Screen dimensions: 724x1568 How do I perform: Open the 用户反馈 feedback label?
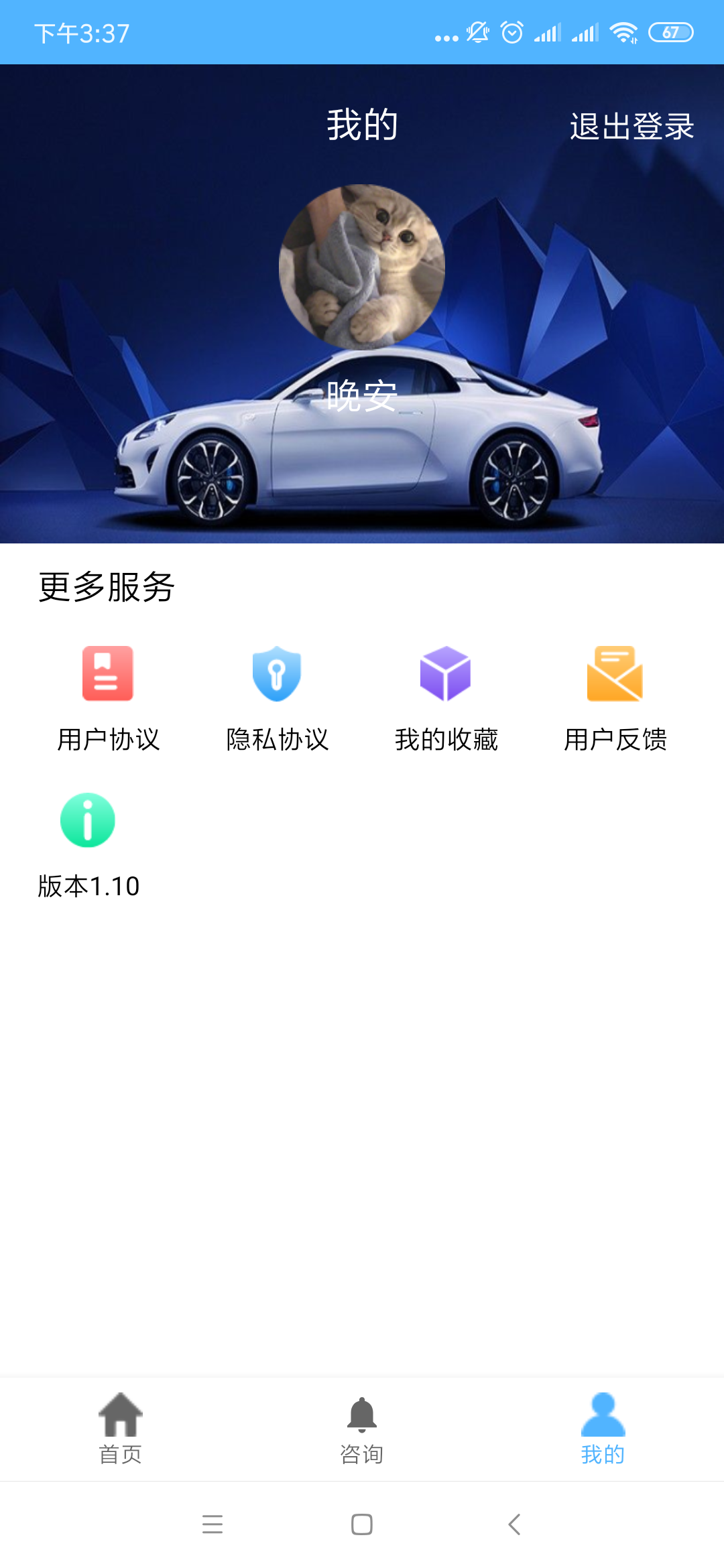(615, 740)
